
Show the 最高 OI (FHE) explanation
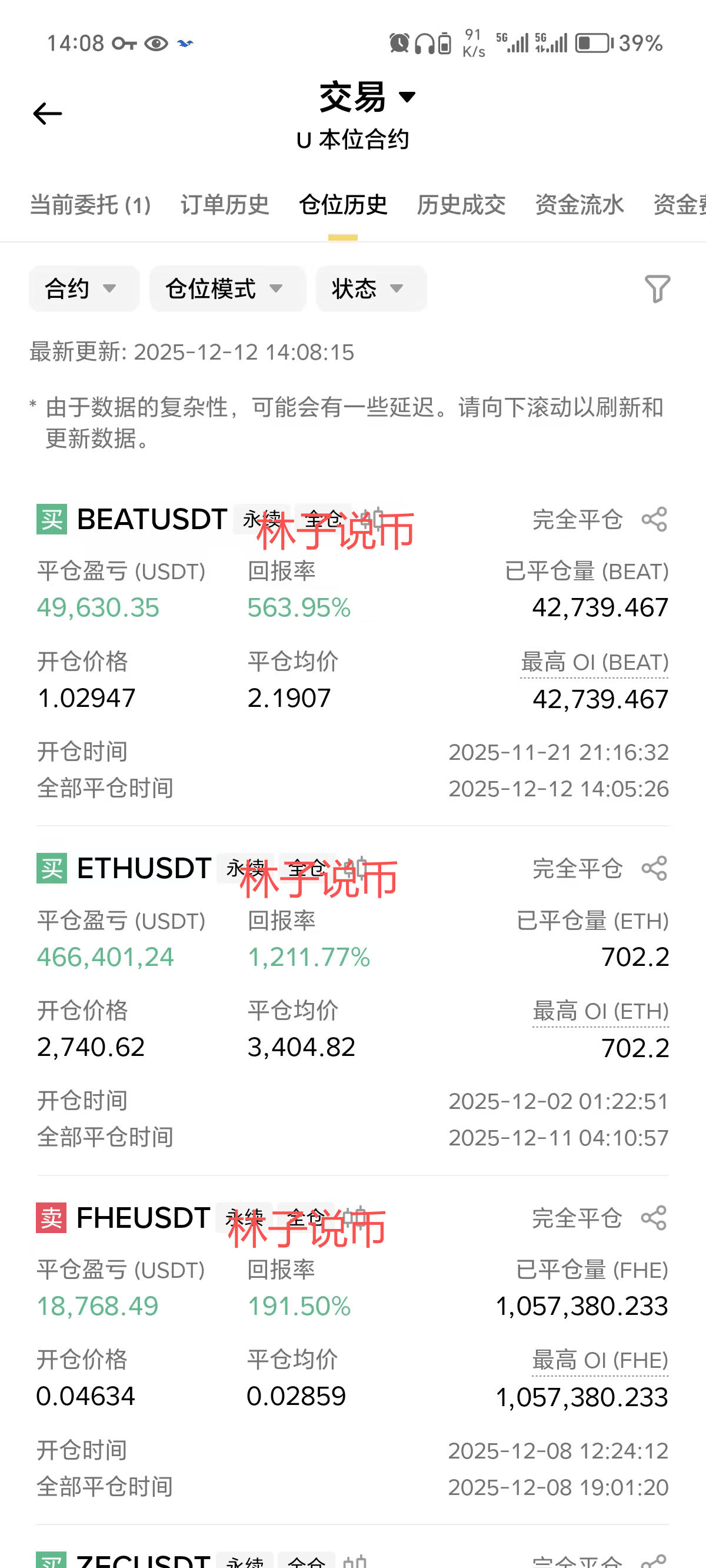(x=600, y=1360)
